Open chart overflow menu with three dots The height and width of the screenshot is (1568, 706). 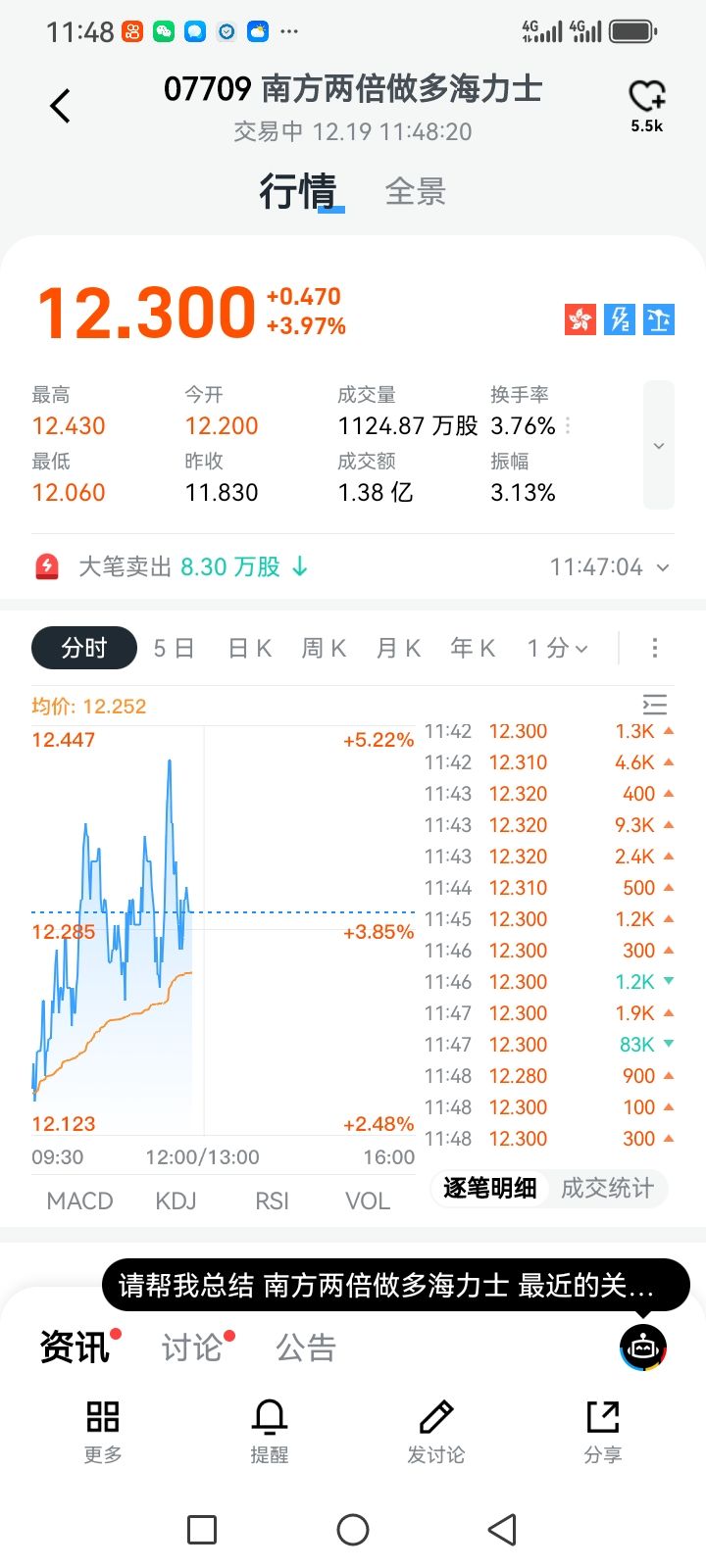(x=655, y=648)
